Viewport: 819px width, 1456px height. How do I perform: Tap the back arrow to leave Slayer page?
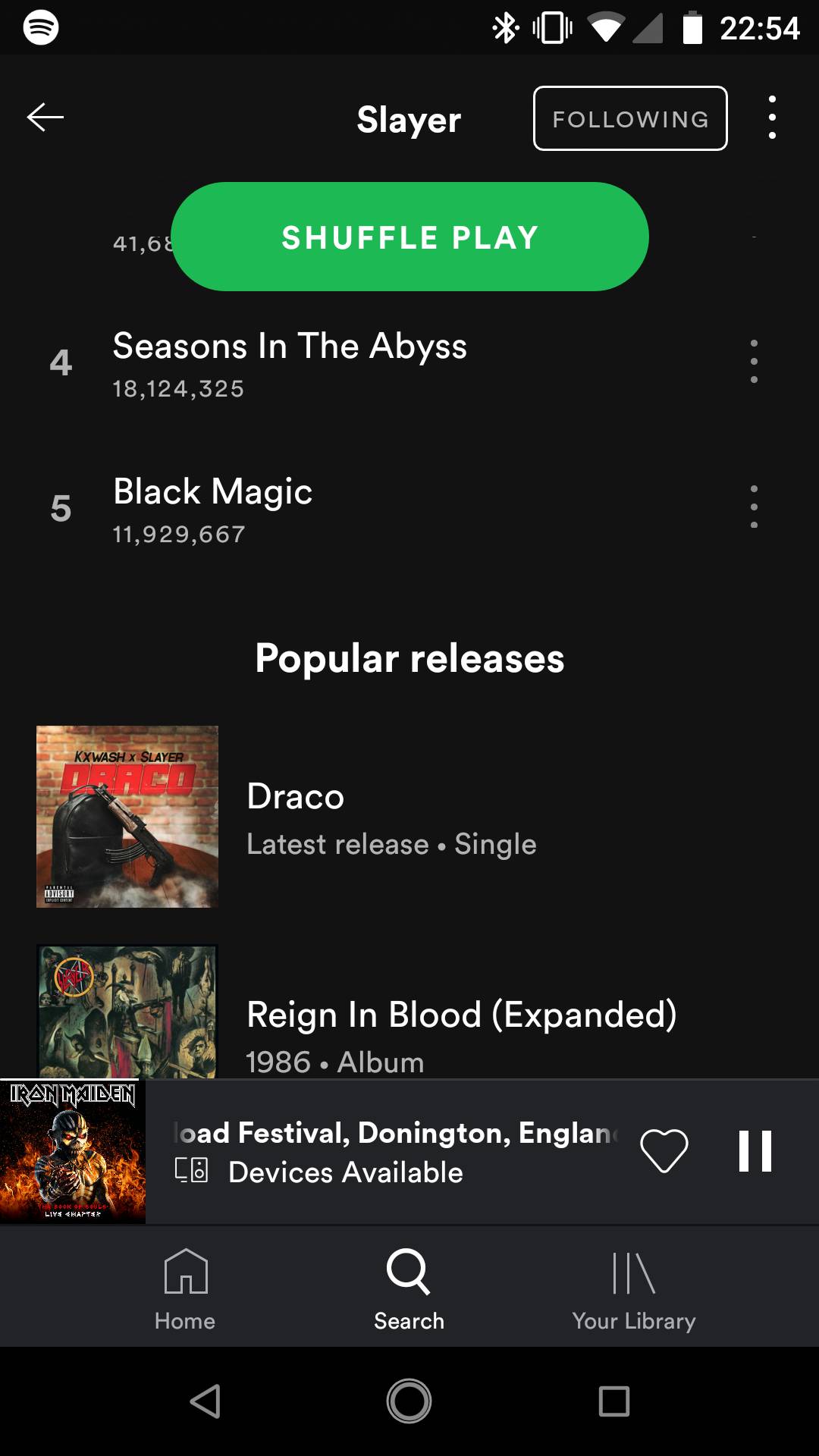click(43, 117)
